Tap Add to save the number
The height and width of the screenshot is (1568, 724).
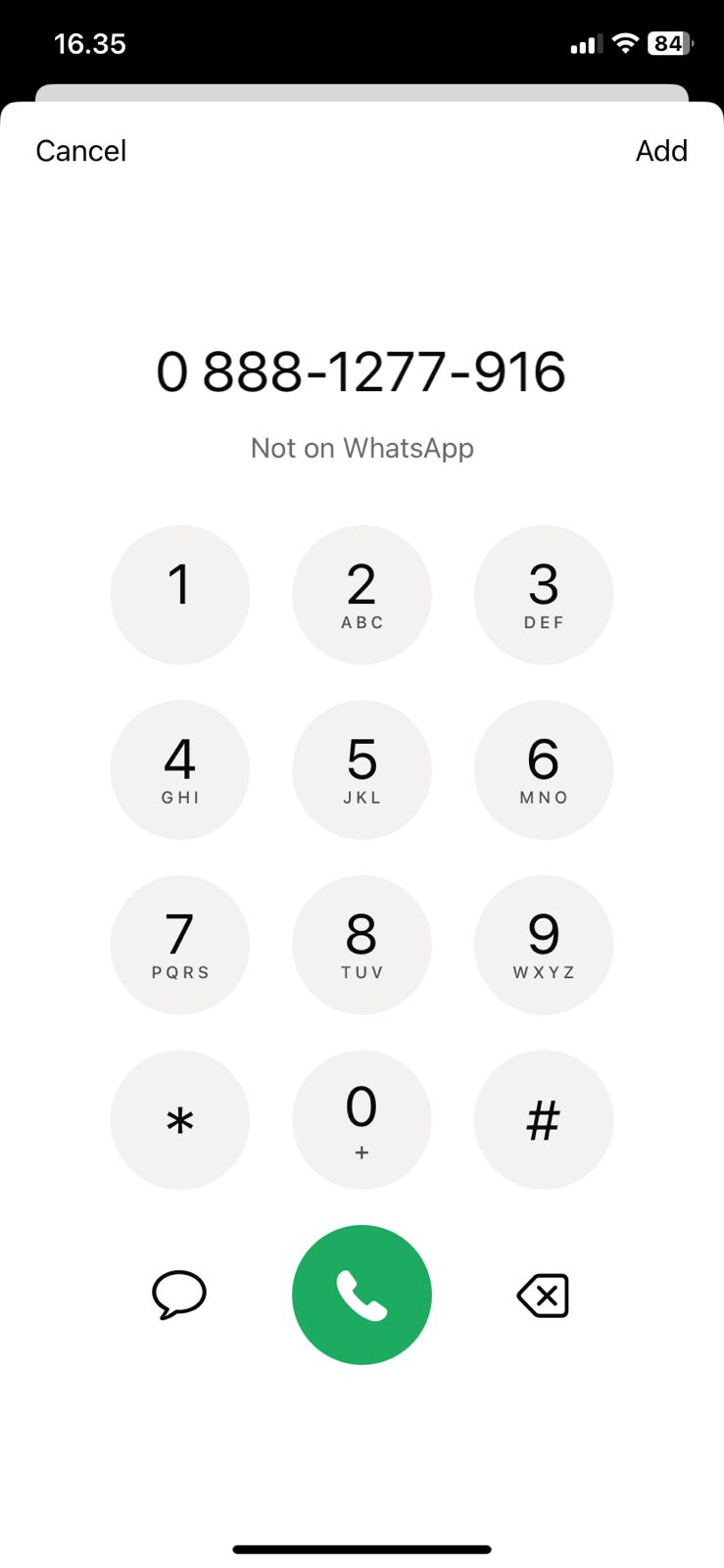pos(661,151)
